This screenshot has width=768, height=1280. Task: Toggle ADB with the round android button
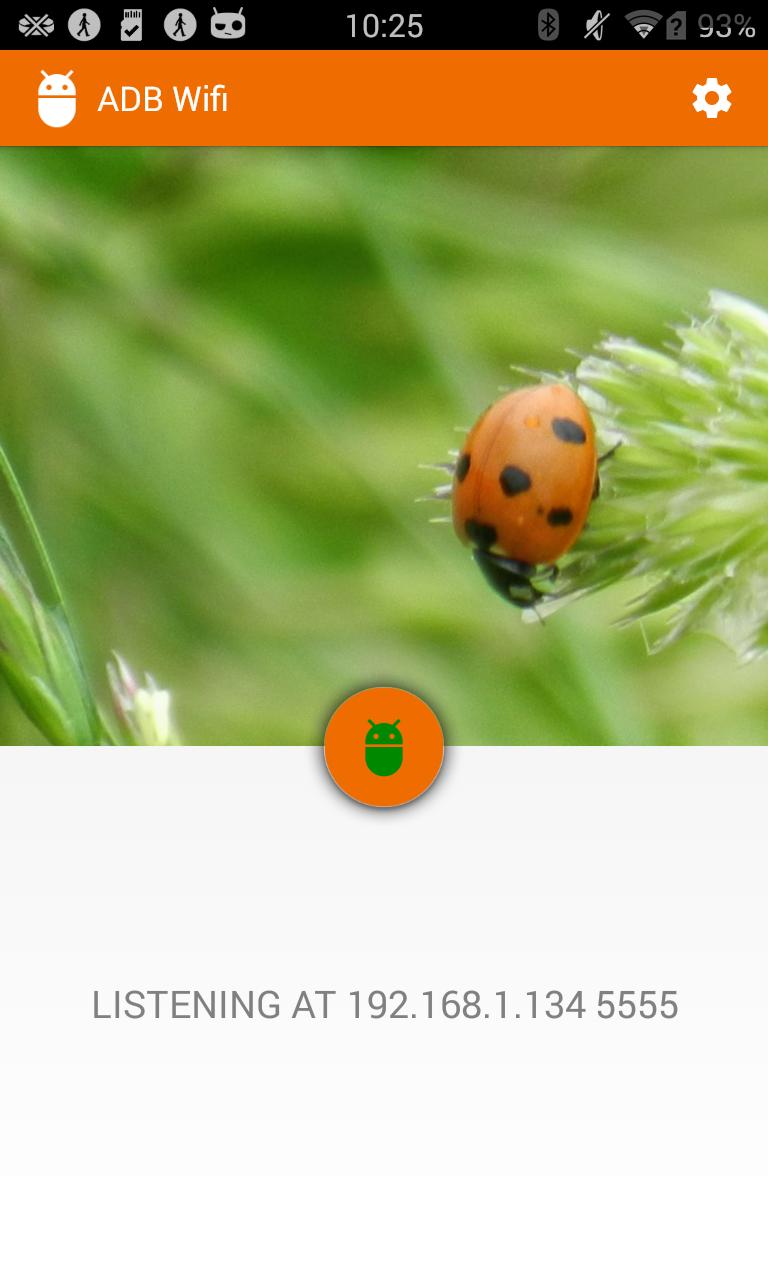click(x=384, y=747)
